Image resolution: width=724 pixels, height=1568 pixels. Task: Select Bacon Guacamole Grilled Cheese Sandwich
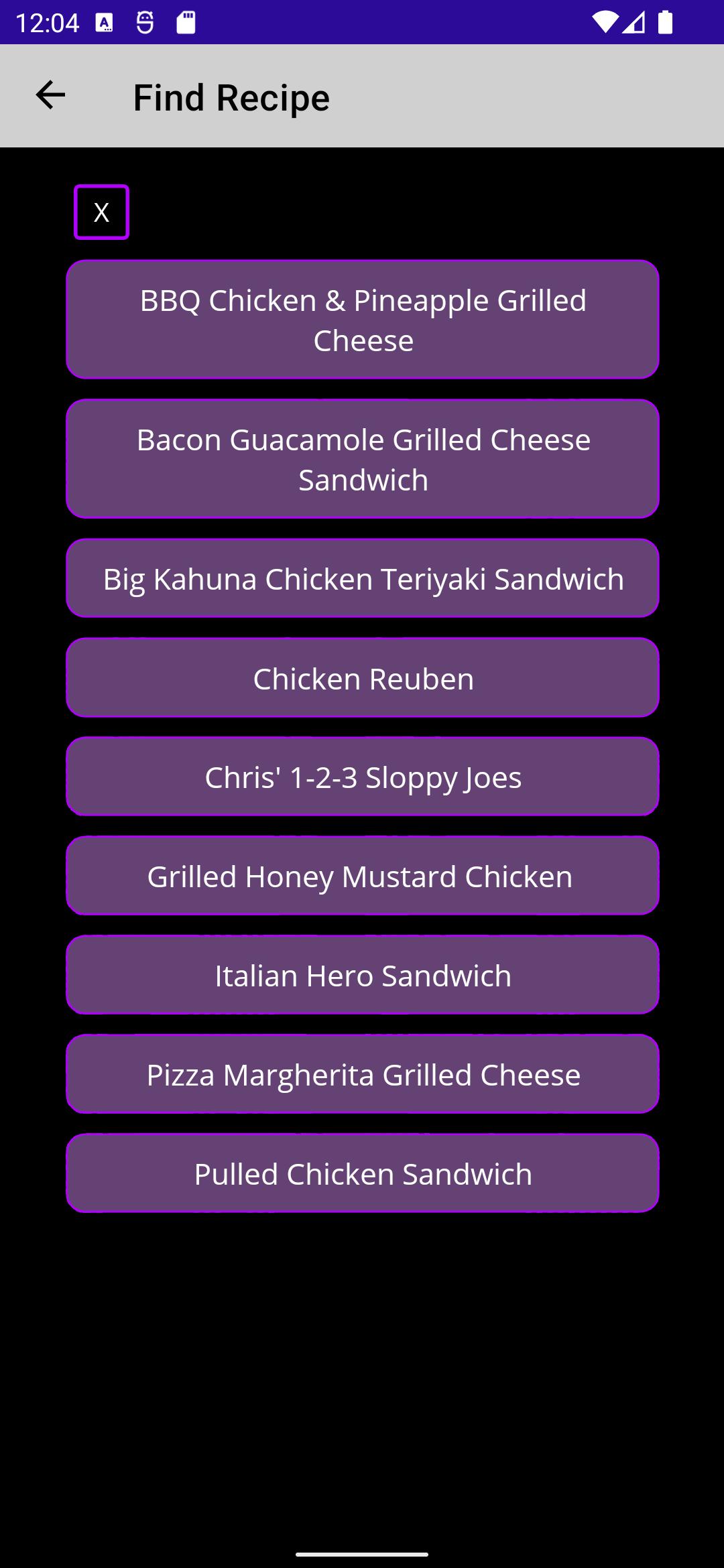click(x=363, y=459)
